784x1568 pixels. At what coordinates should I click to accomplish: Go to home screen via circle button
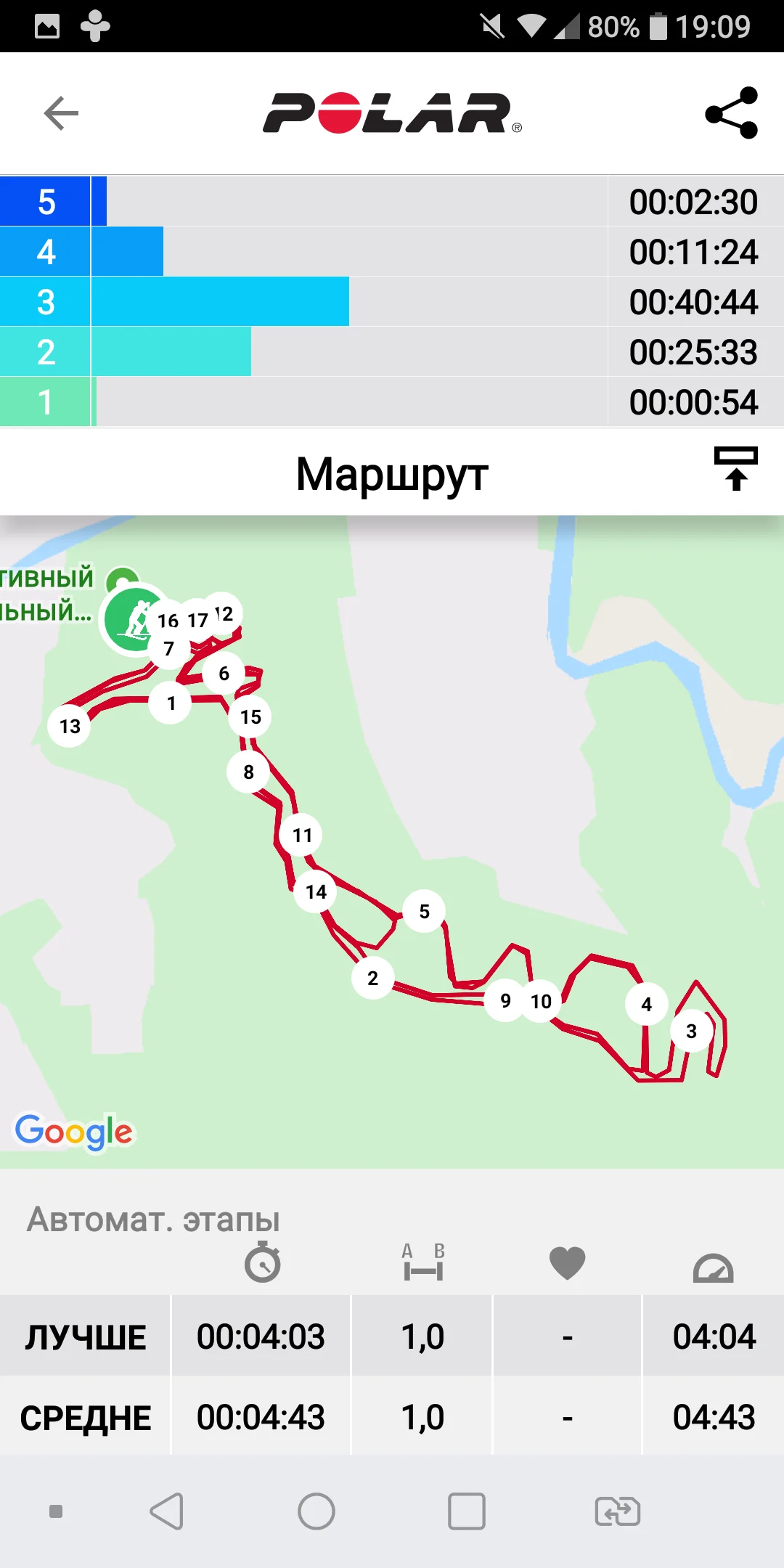[x=317, y=1511]
